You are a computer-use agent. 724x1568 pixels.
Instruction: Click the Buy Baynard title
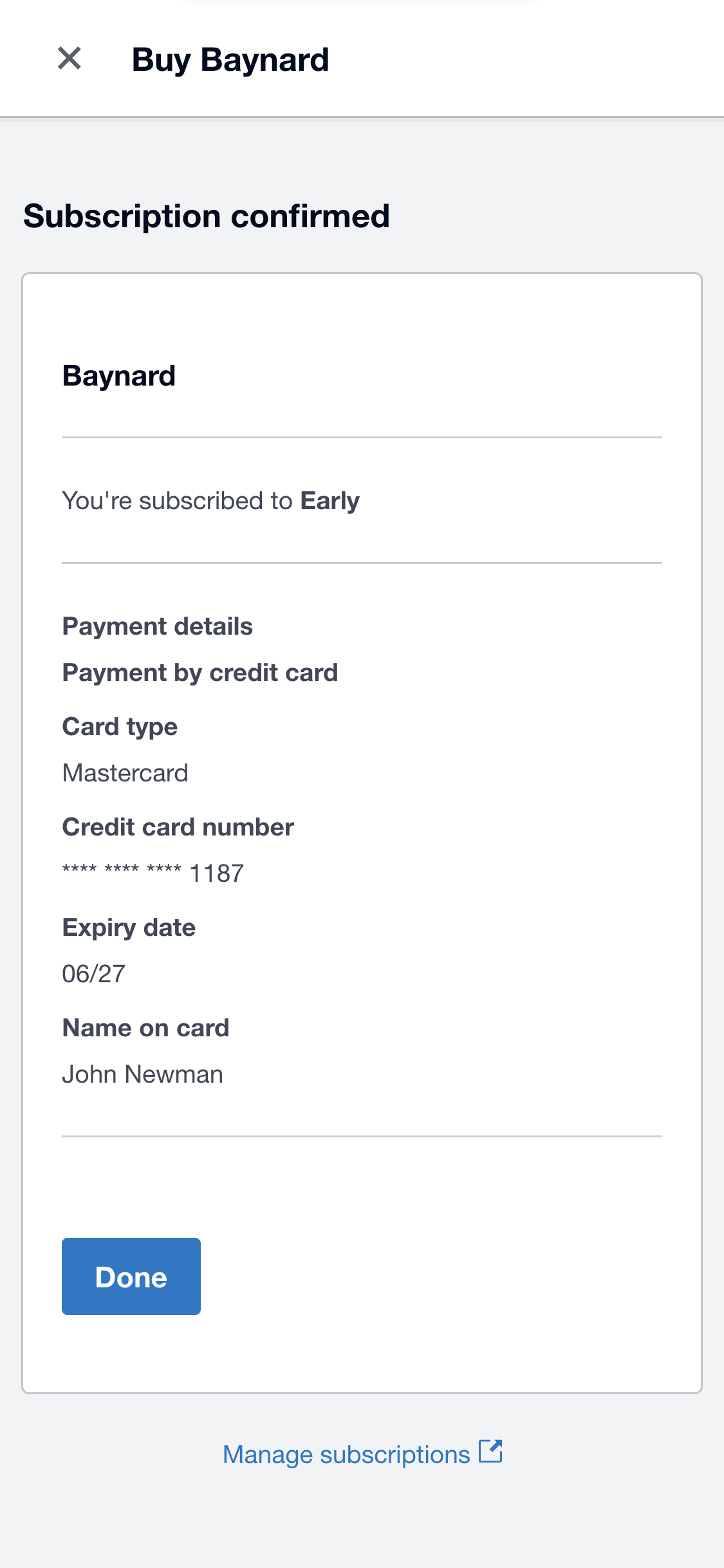[x=230, y=59]
